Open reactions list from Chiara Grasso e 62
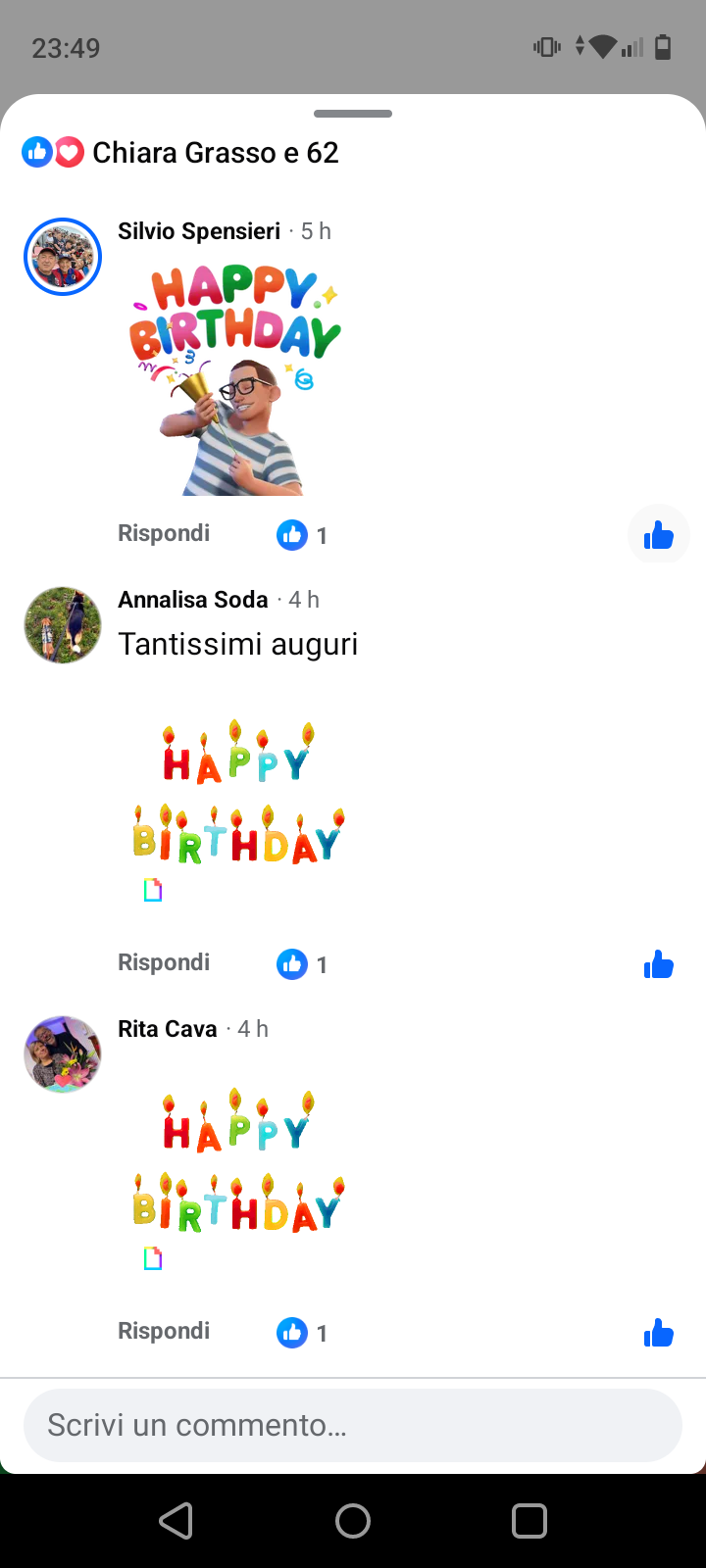The height and width of the screenshot is (1568, 706). coord(180,153)
